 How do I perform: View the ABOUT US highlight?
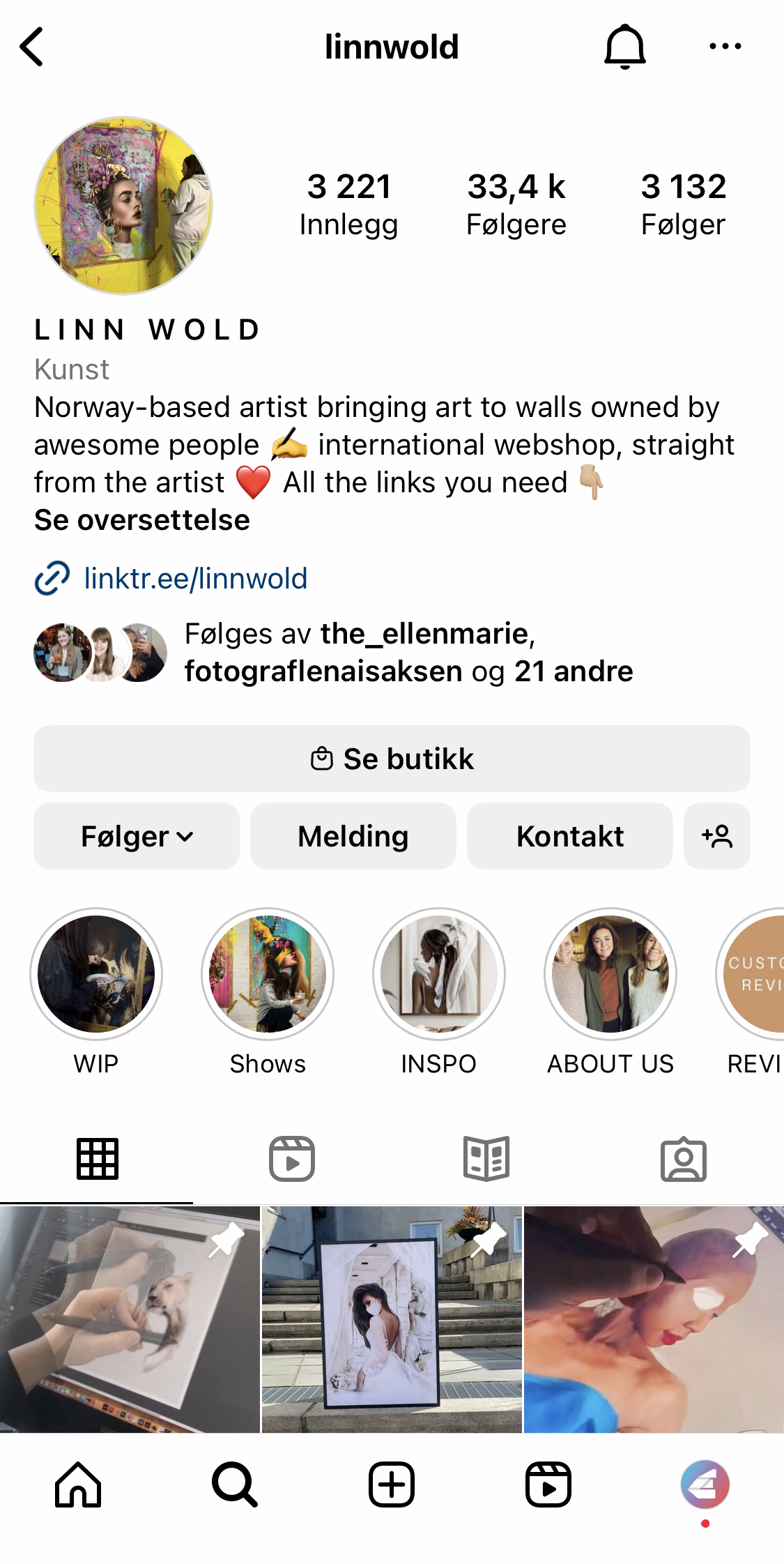pyautogui.click(x=610, y=974)
